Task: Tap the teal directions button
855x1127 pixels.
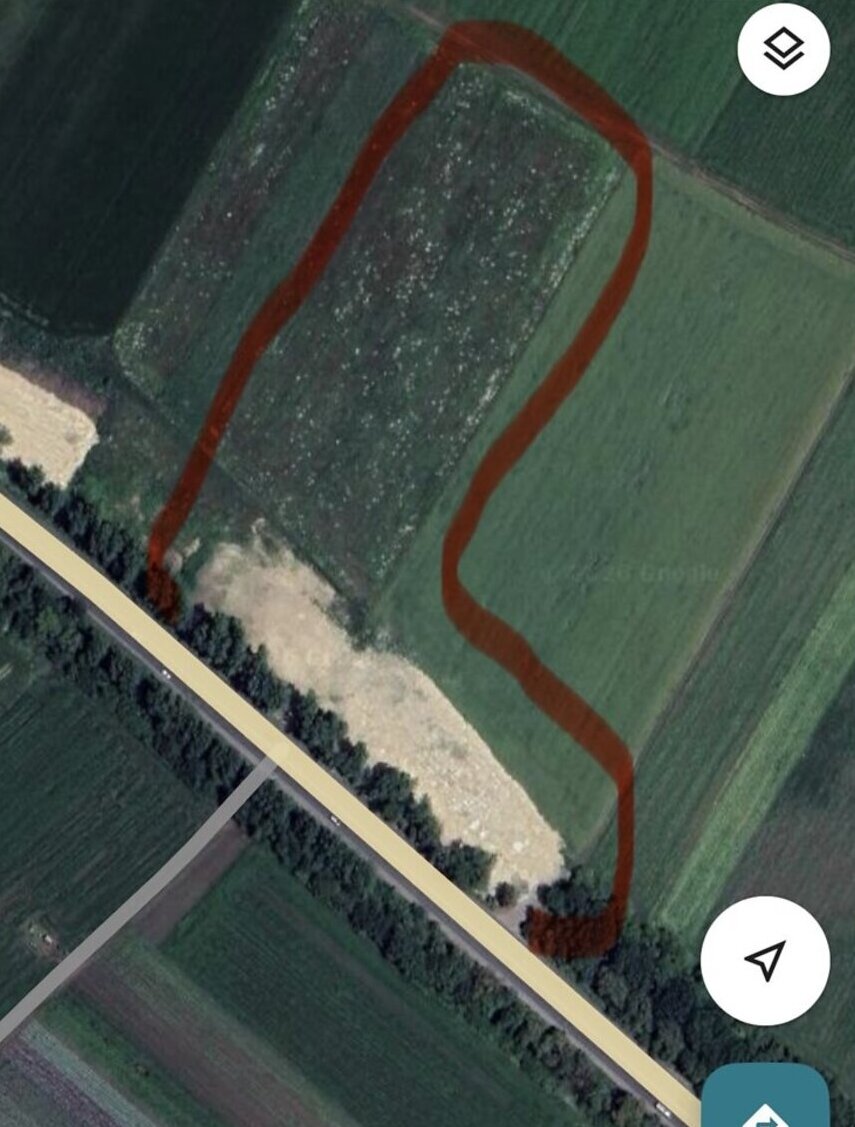Action: tap(765, 1100)
